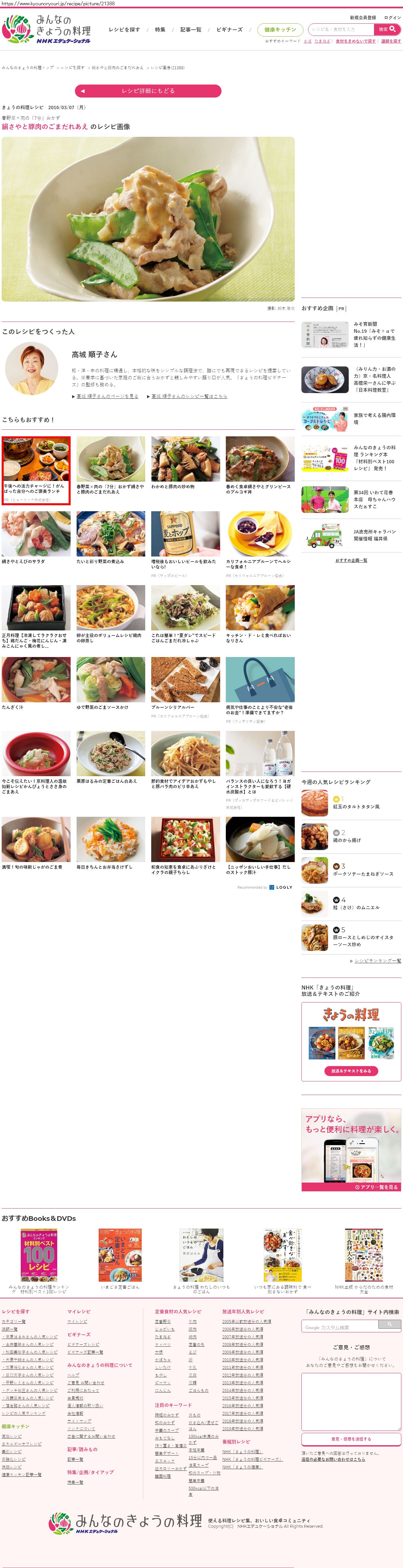403x1568 pixels.
Task: Open 記事一覧 in top navigation
Action: point(191,29)
